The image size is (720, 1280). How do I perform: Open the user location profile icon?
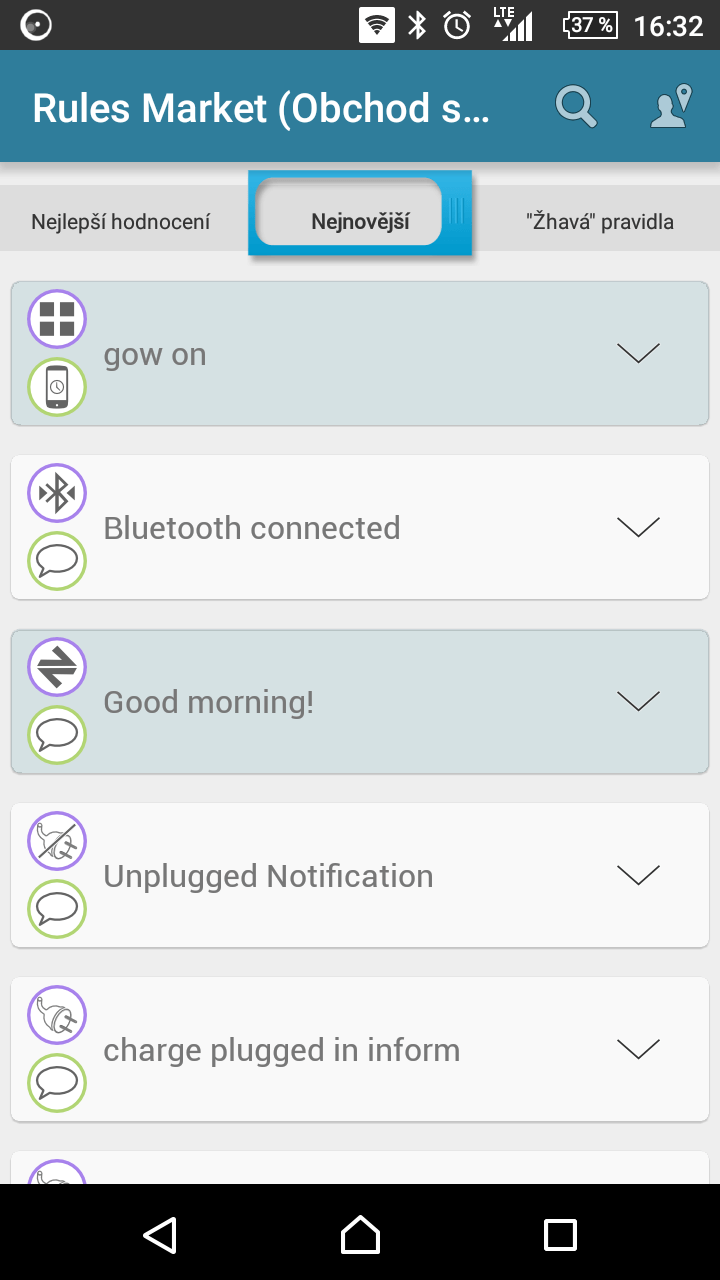pyautogui.click(x=671, y=107)
